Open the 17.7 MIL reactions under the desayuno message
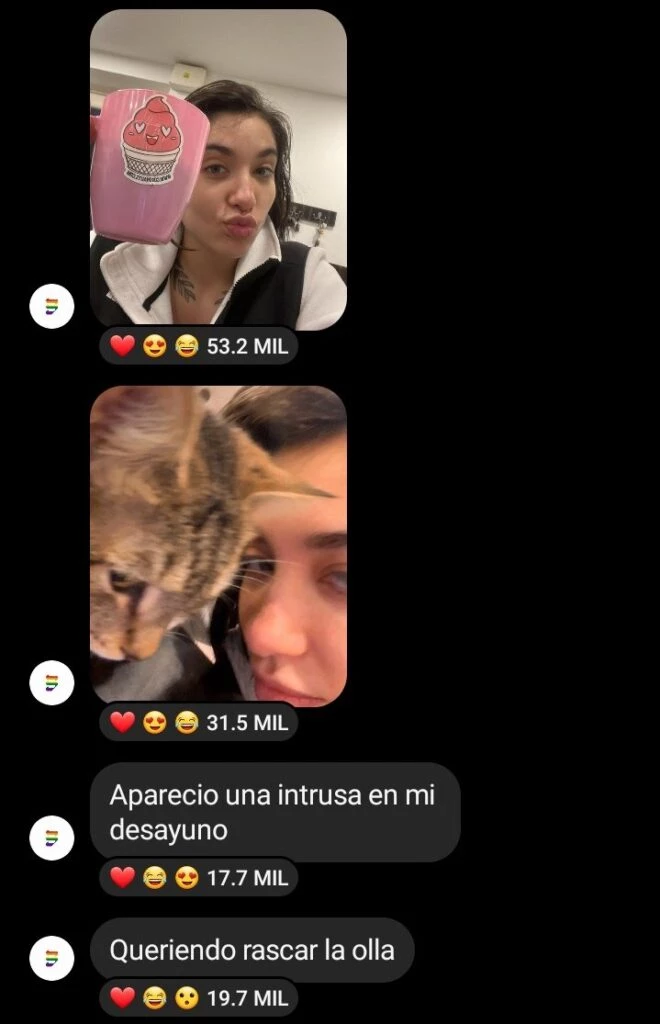This screenshot has width=660, height=1024. coord(198,878)
